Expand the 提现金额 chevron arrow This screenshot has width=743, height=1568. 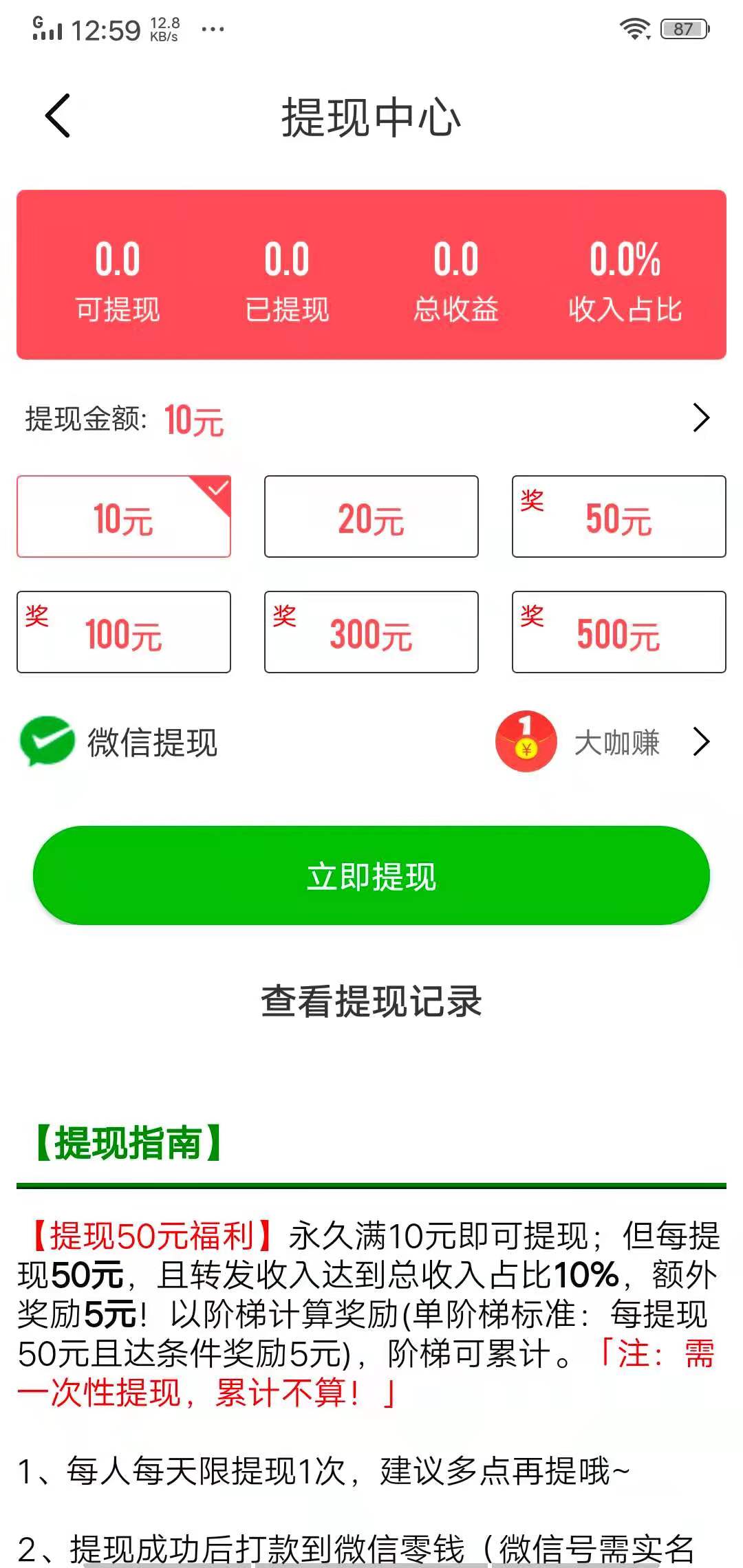click(x=701, y=418)
